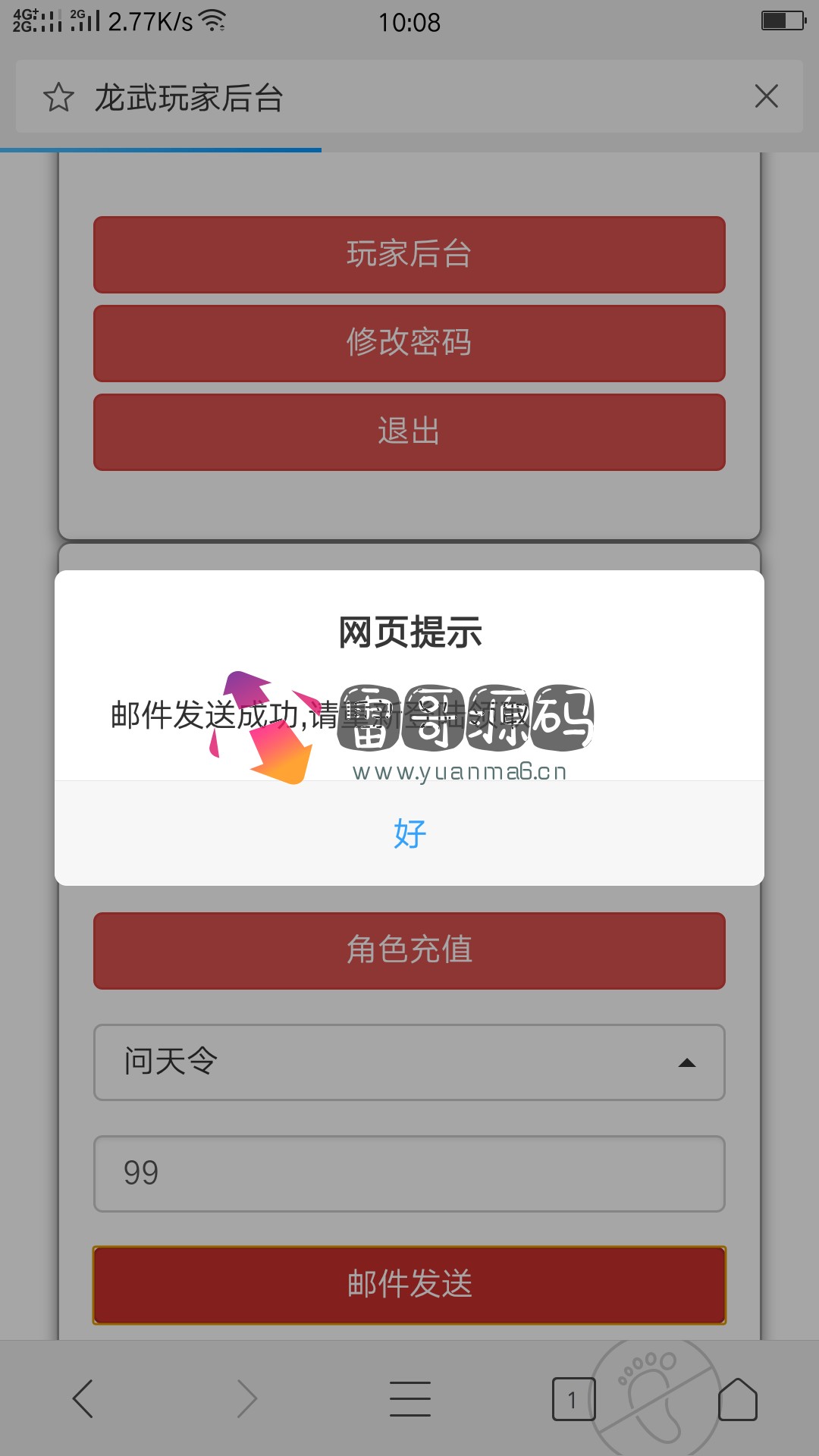Select 修改密码 to change password
The height and width of the screenshot is (1456, 819).
(x=409, y=344)
